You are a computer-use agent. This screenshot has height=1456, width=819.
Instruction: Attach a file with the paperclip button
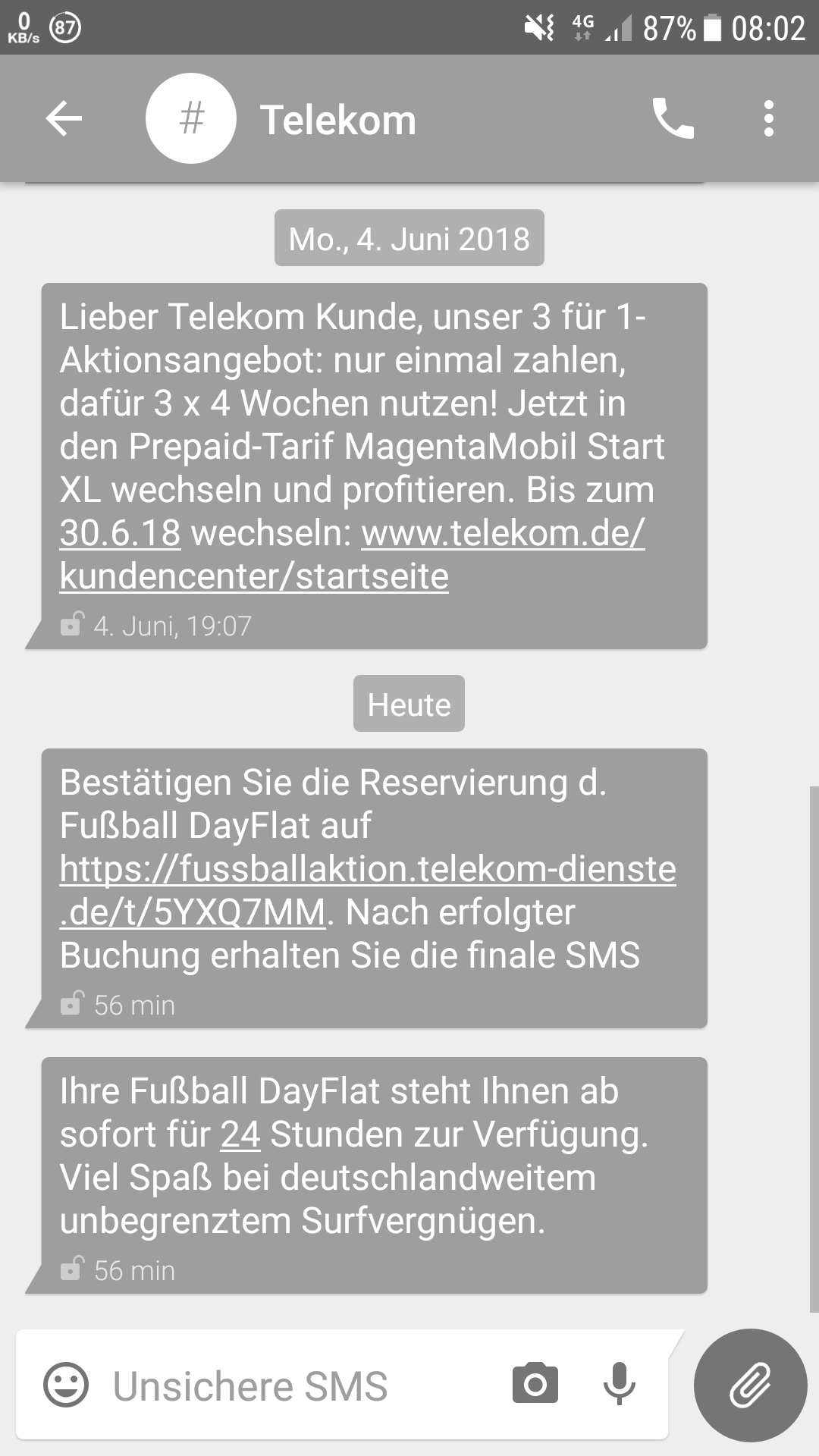pyautogui.click(x=750, y=1385)
